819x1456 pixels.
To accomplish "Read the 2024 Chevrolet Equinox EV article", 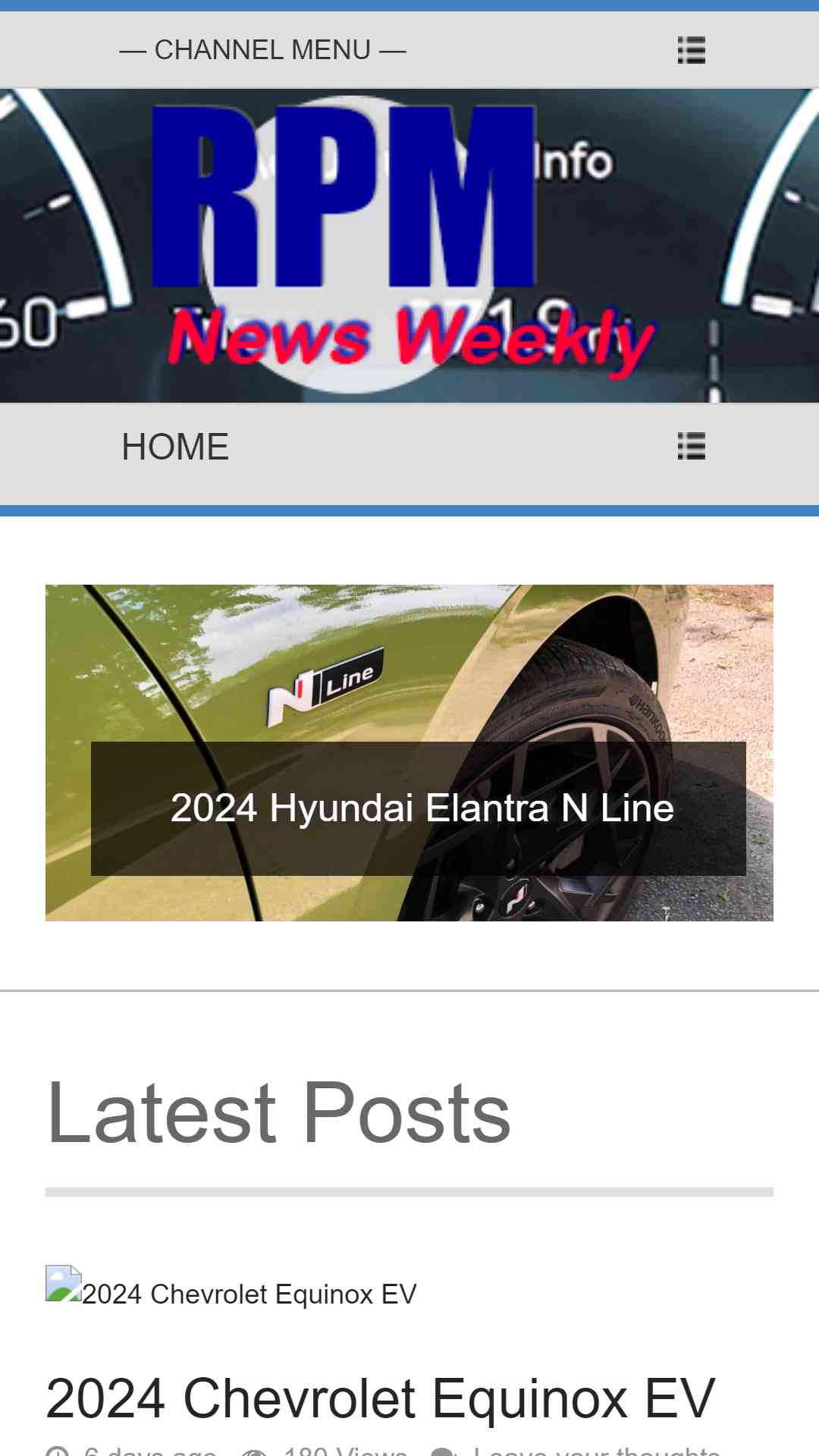I will (x=380, y=1398).
